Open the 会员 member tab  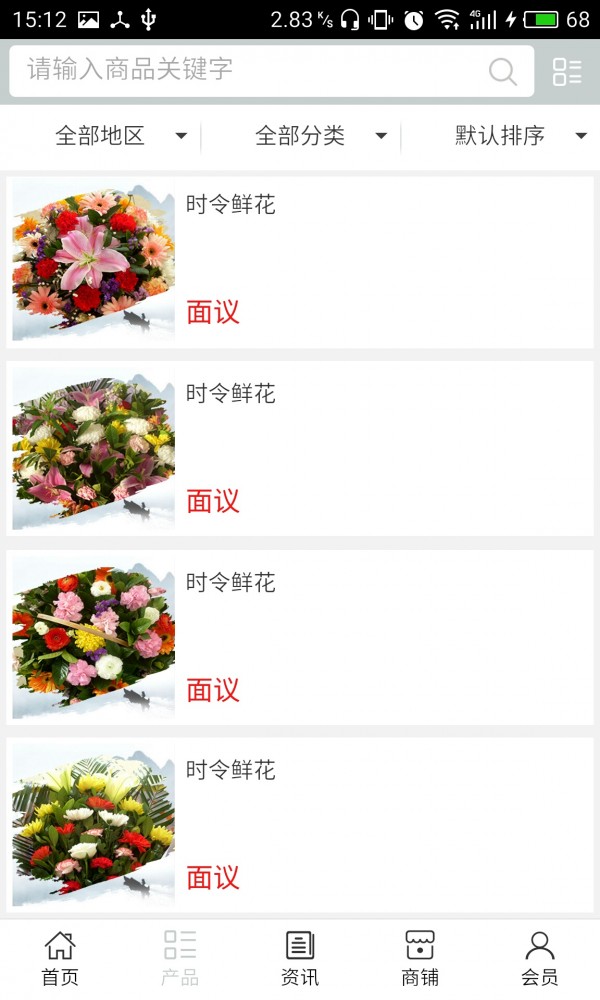point(540,958)
